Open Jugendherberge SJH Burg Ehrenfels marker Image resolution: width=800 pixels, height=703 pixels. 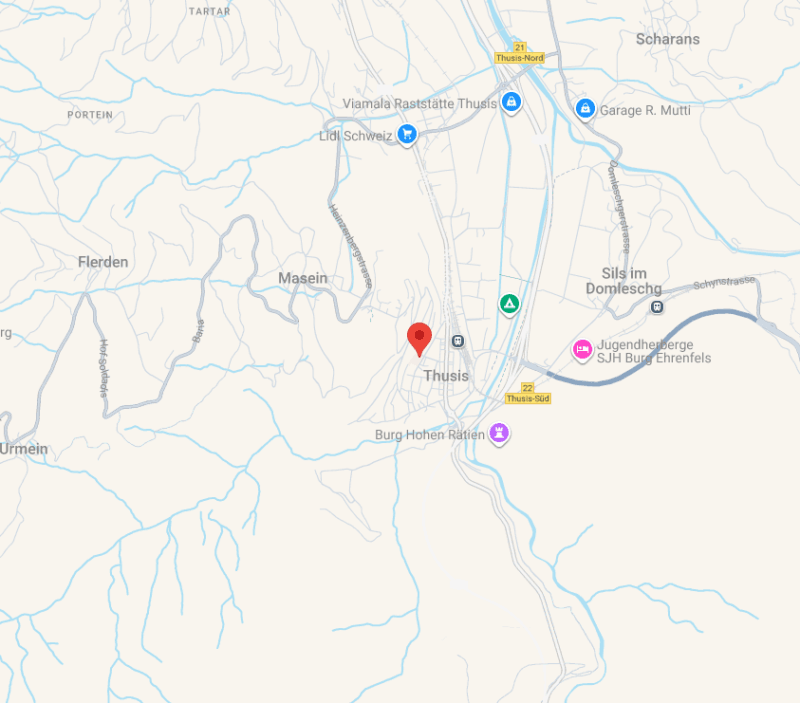581,349
